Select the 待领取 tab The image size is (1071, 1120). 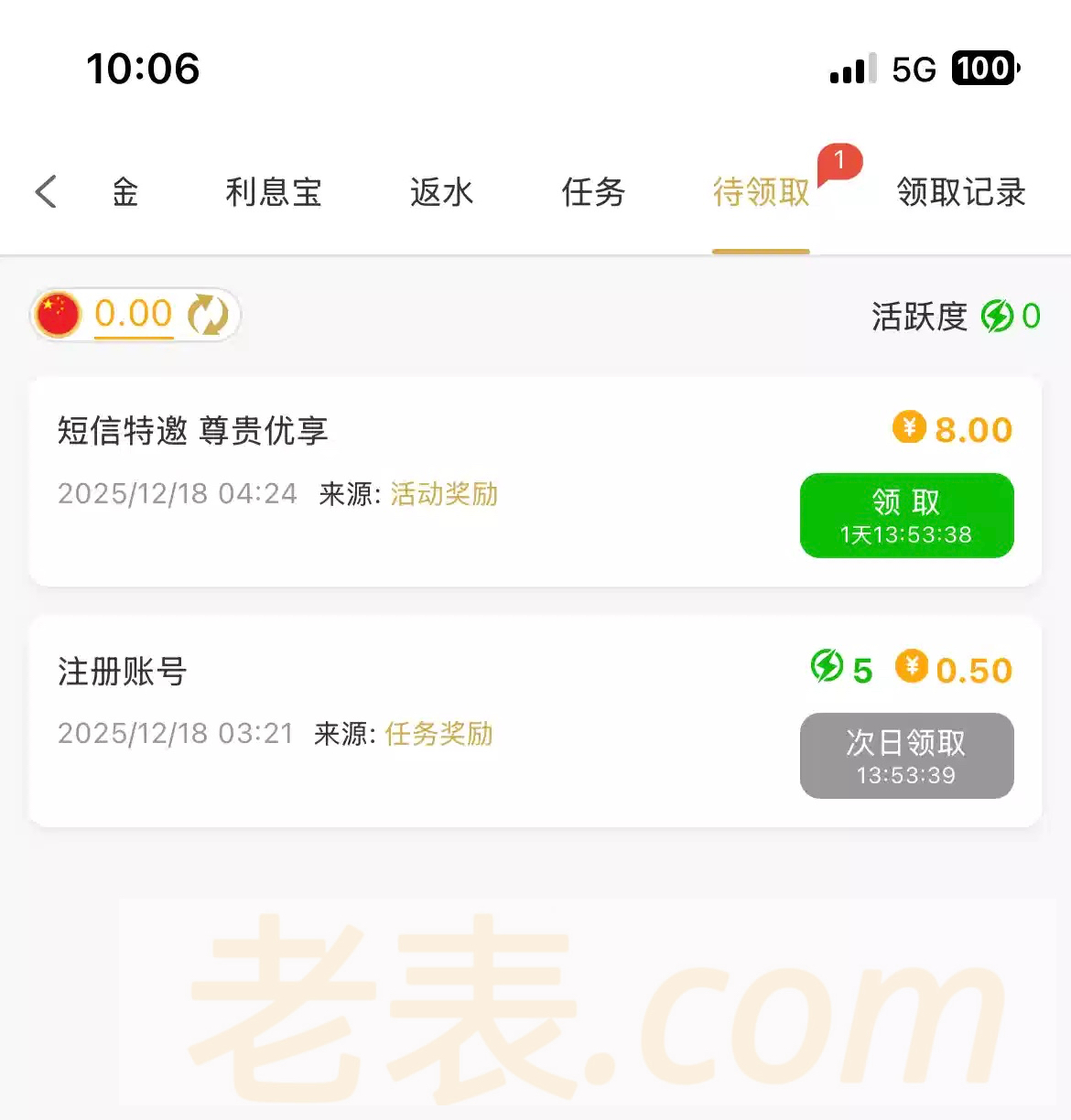[x=761, y=193]
